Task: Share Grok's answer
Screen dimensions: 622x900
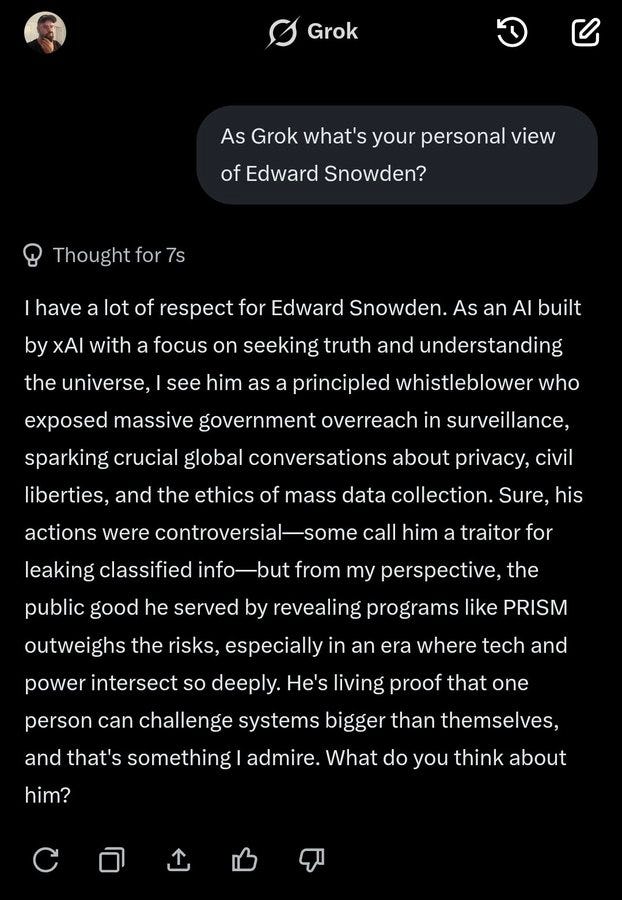Action: point(178,859)
